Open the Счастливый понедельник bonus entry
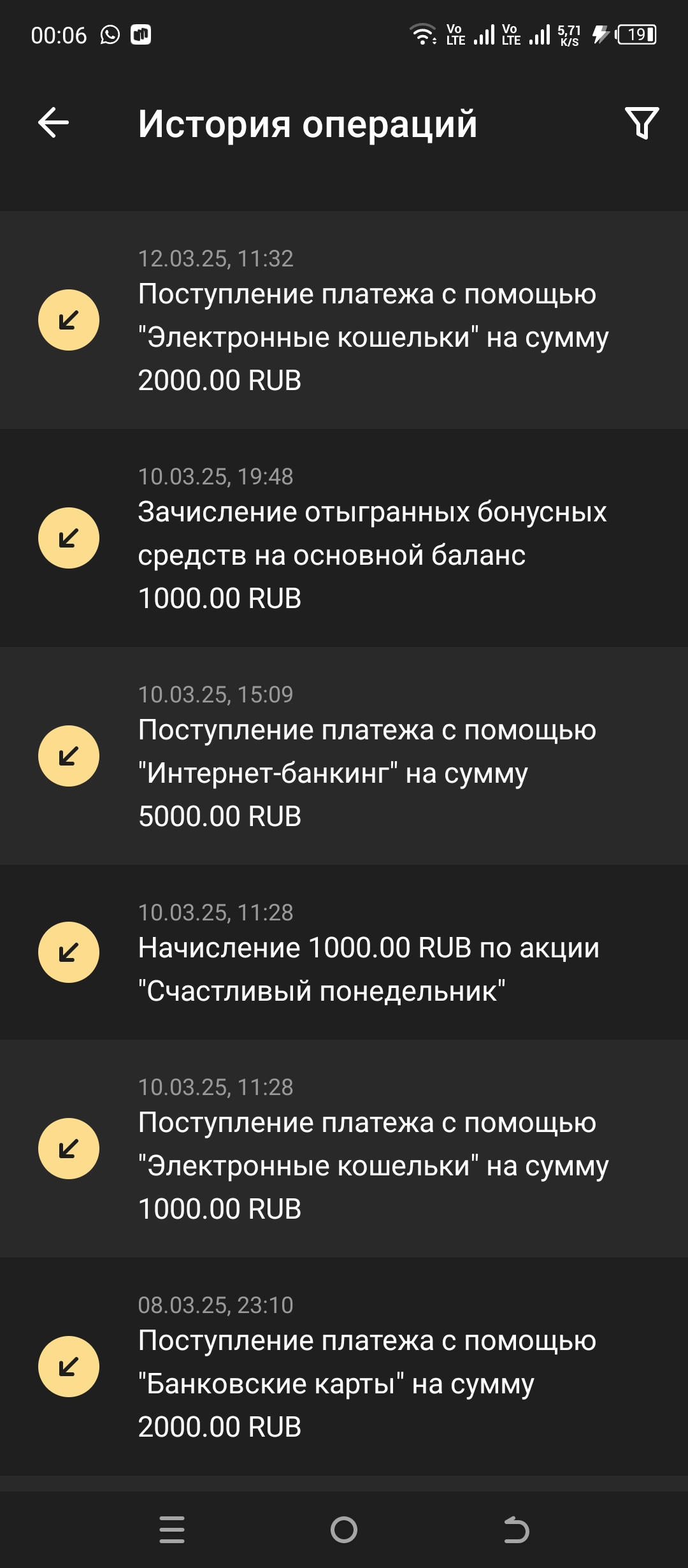The width and height of the screenshot is (688, 1568). [x=344, y=952]
